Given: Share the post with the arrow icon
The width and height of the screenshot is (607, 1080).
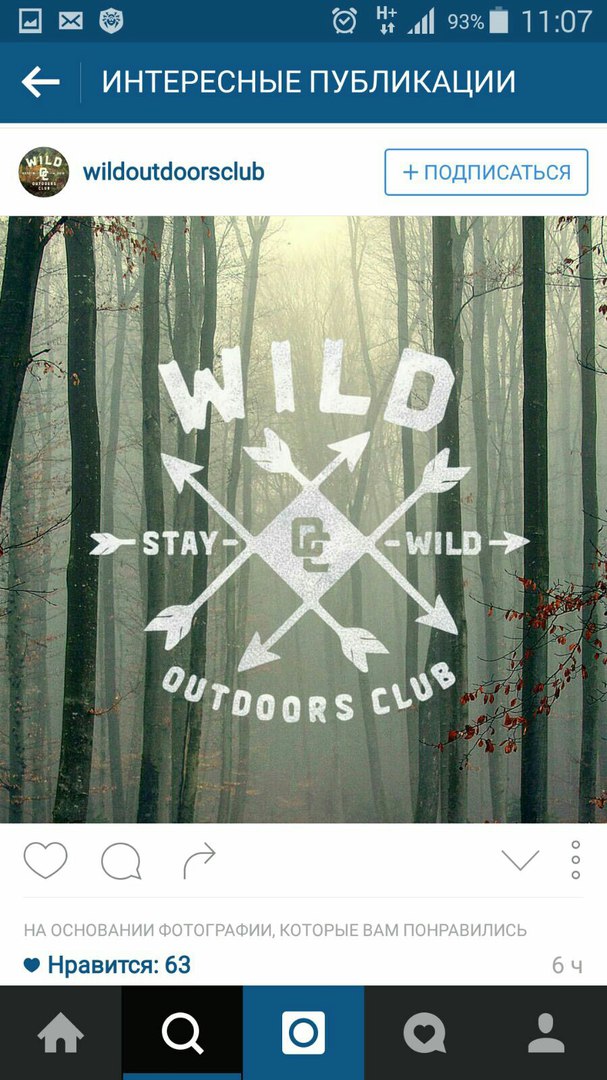Looking at the screenshot, I should [199, 861].
